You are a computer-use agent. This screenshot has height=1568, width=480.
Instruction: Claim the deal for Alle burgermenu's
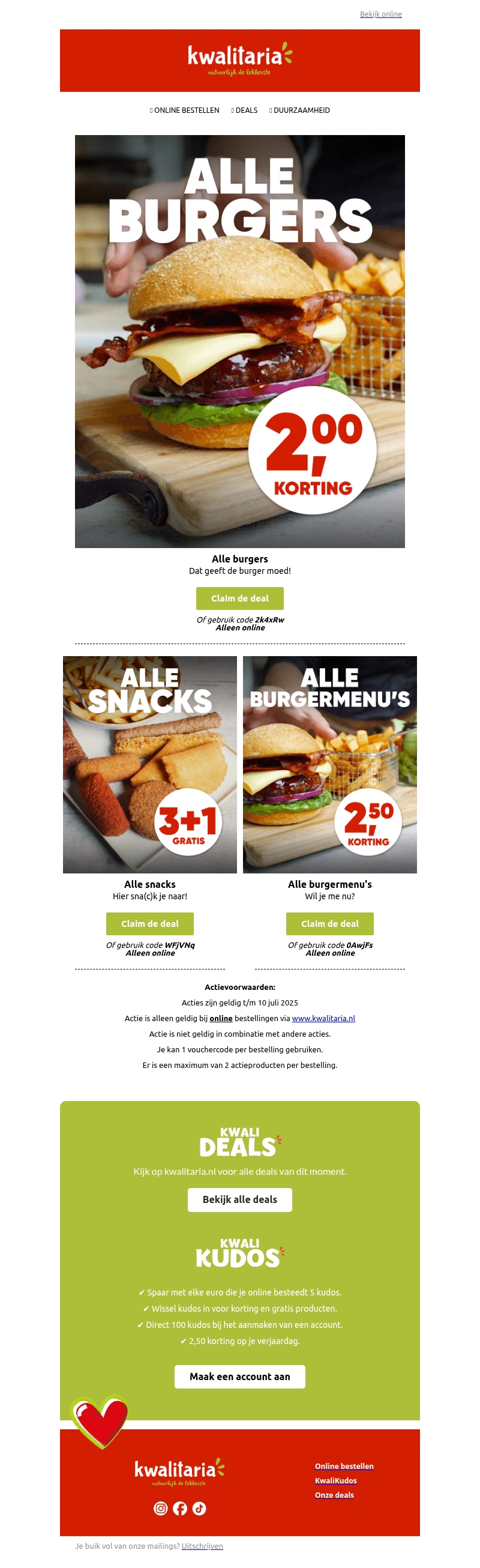click(x=330, y=923)
